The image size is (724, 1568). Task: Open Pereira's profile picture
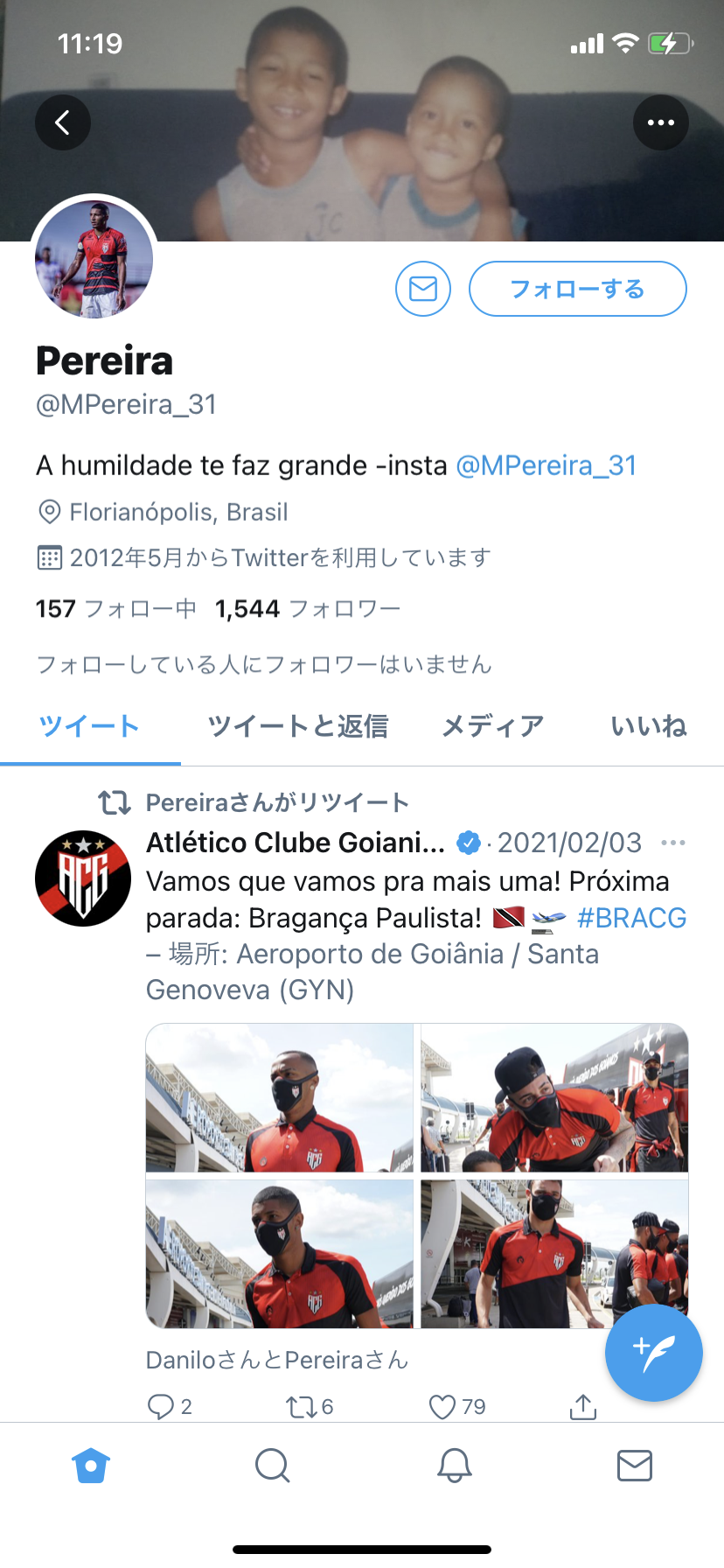[x=94, y=259]
